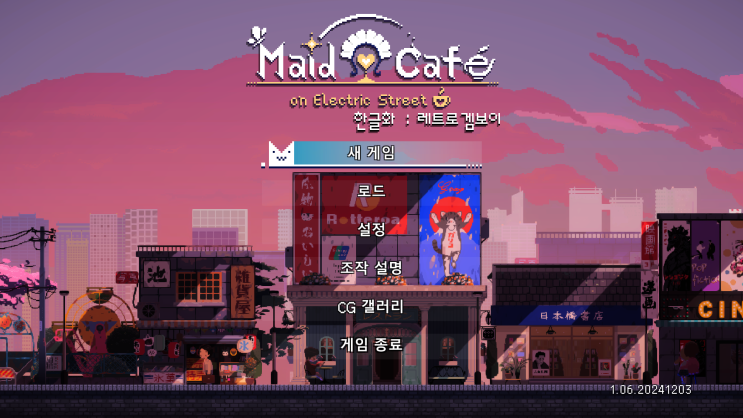Select 게임 종료 to quit game
This screenshot has height=418, width=743.
click(x=371, y=345)
